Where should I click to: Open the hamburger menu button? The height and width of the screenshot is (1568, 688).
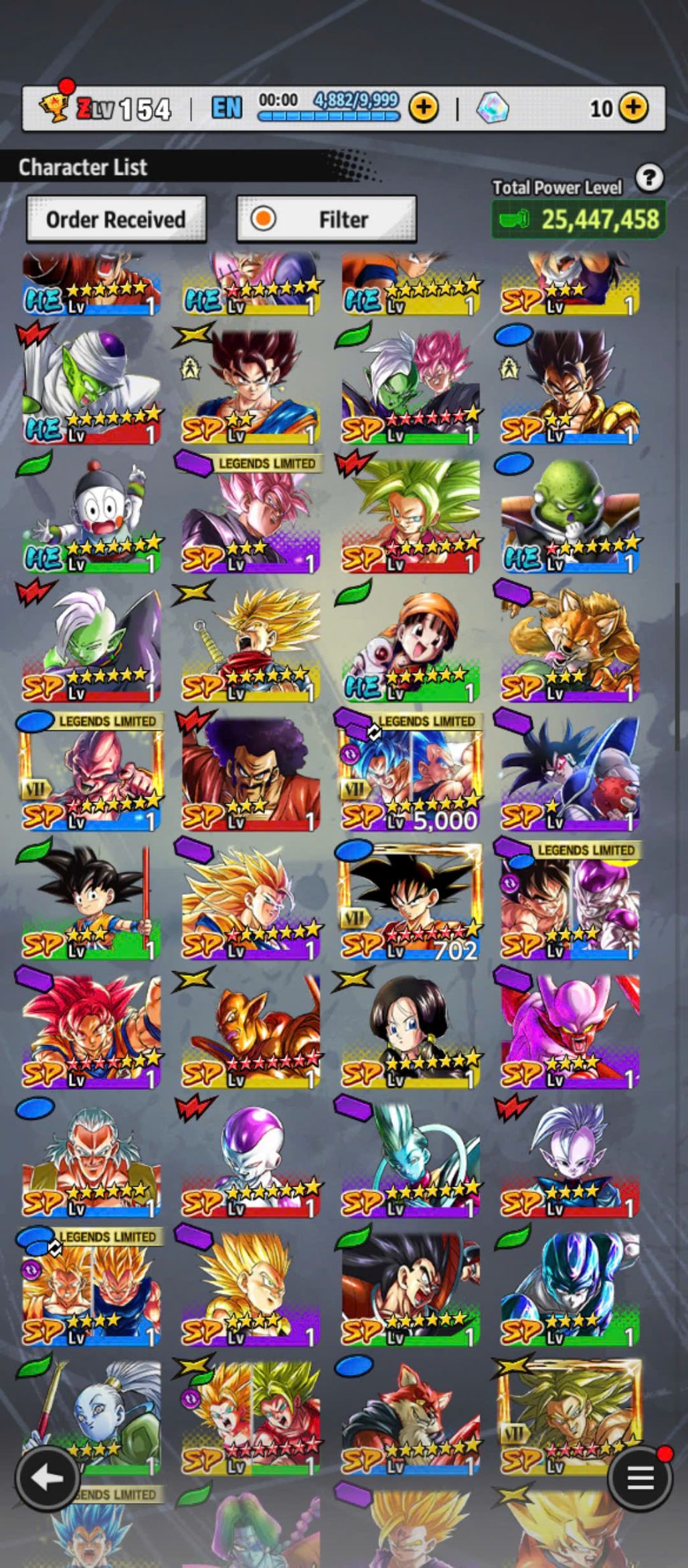point(640,1478)
